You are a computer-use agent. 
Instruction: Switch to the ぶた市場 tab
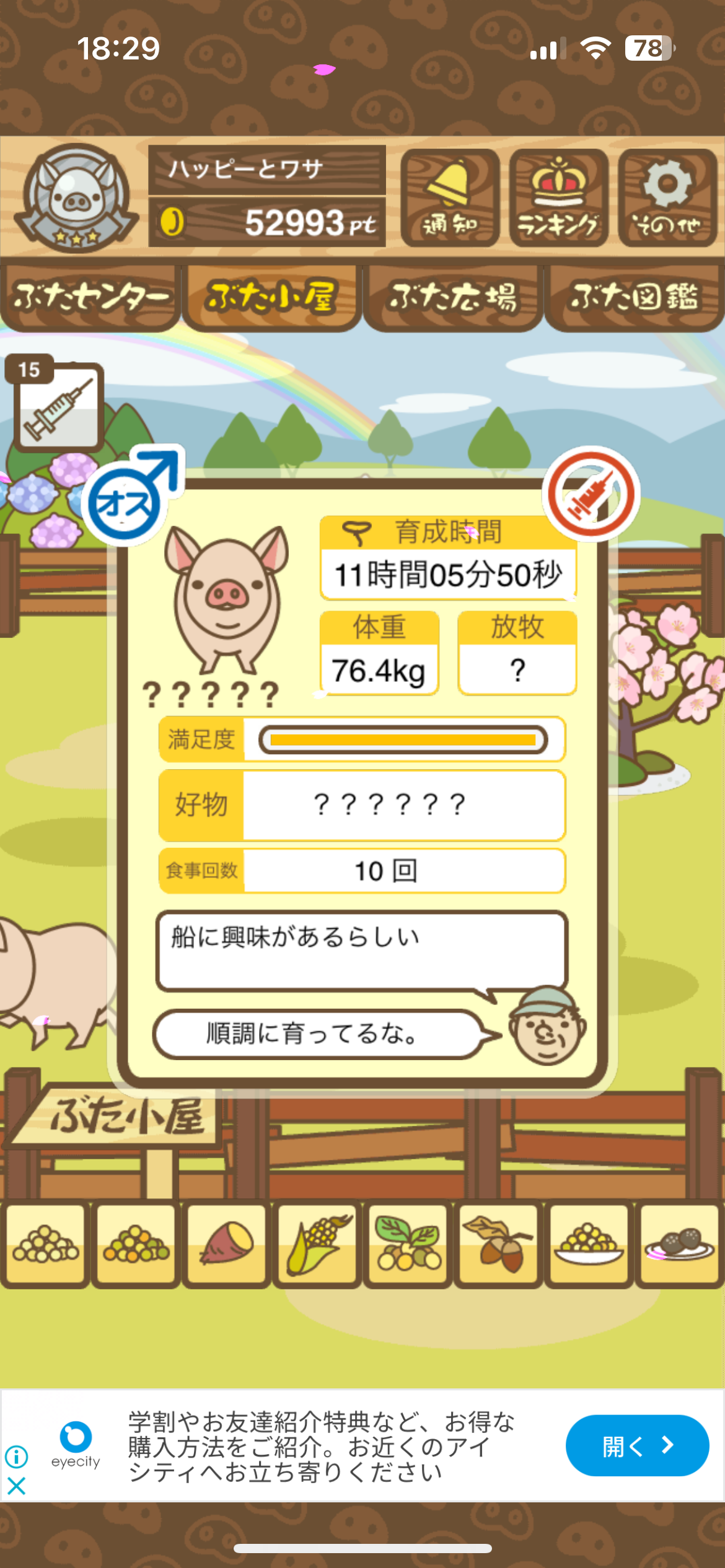click(x=453, y=298)
